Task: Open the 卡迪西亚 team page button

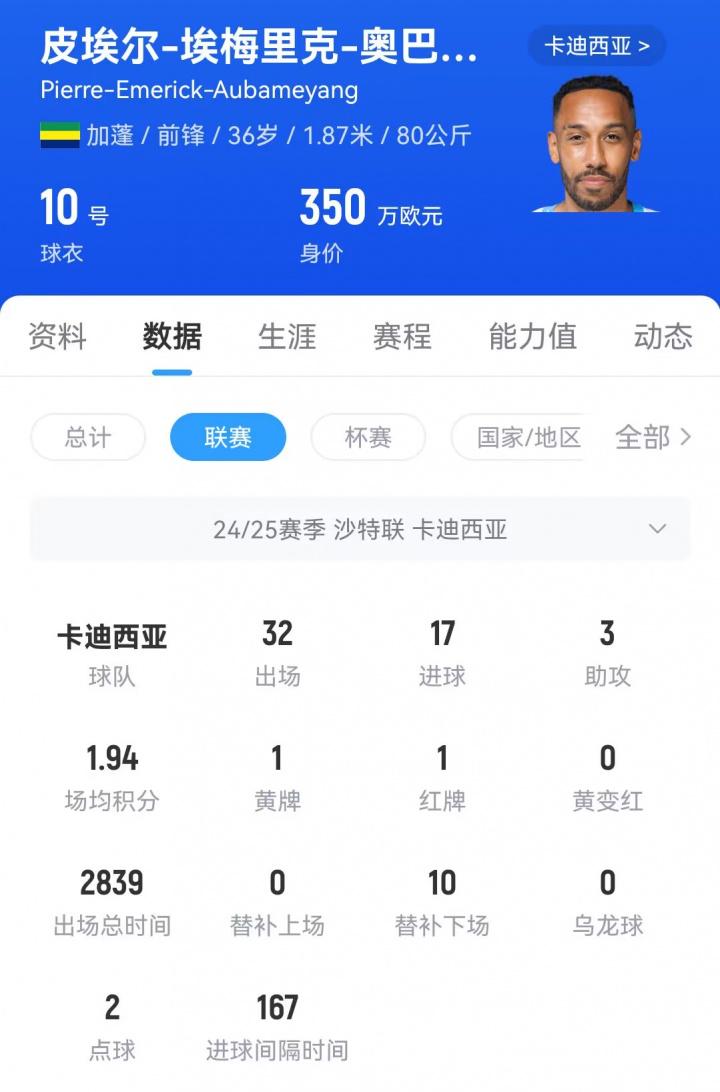Action: 596,46
